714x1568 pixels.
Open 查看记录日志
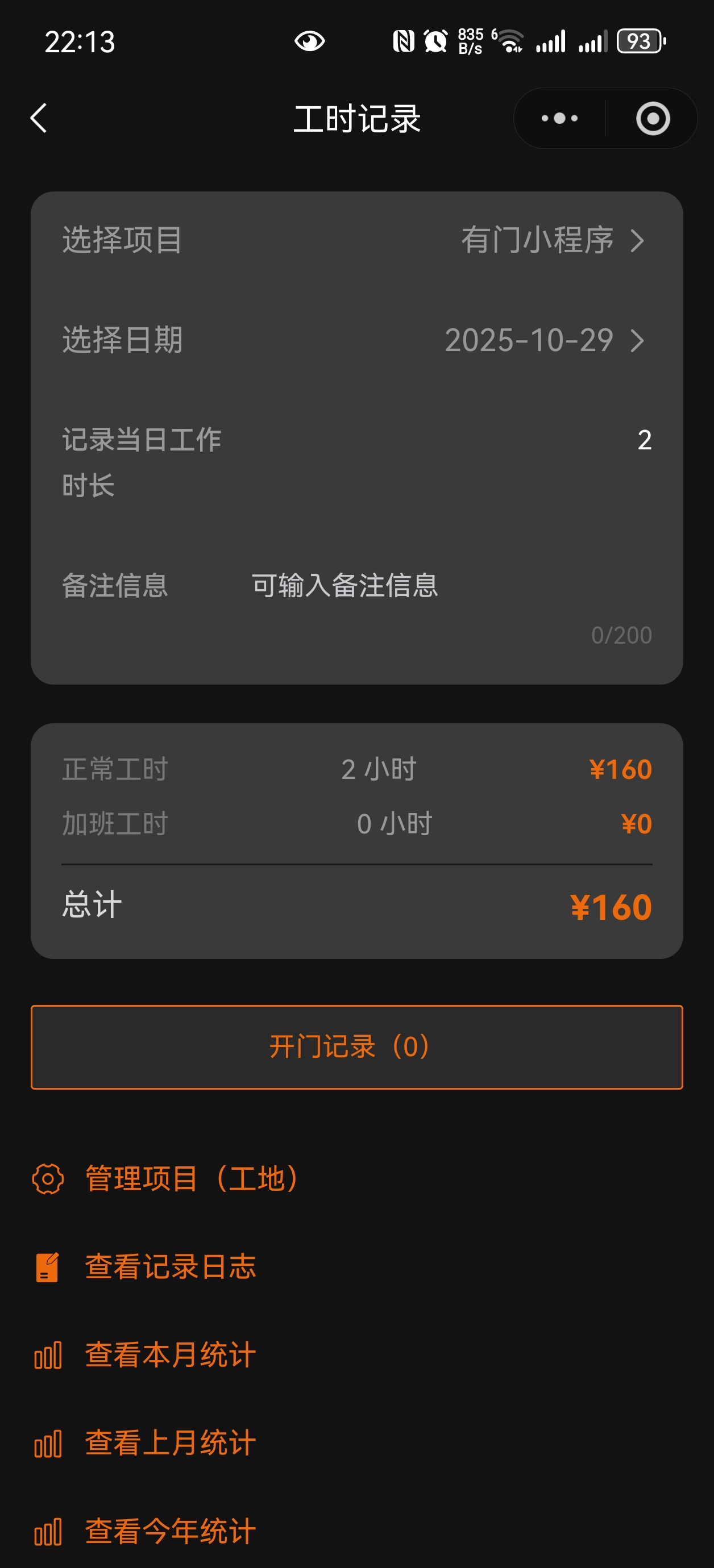171,1266
